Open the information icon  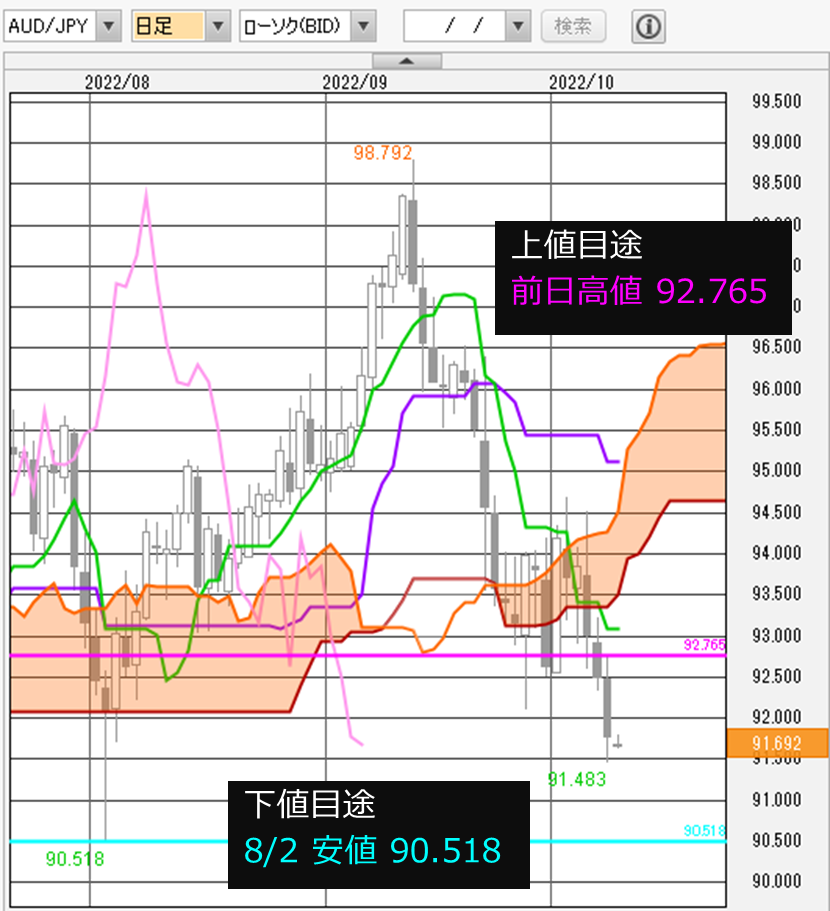point(648,27)
